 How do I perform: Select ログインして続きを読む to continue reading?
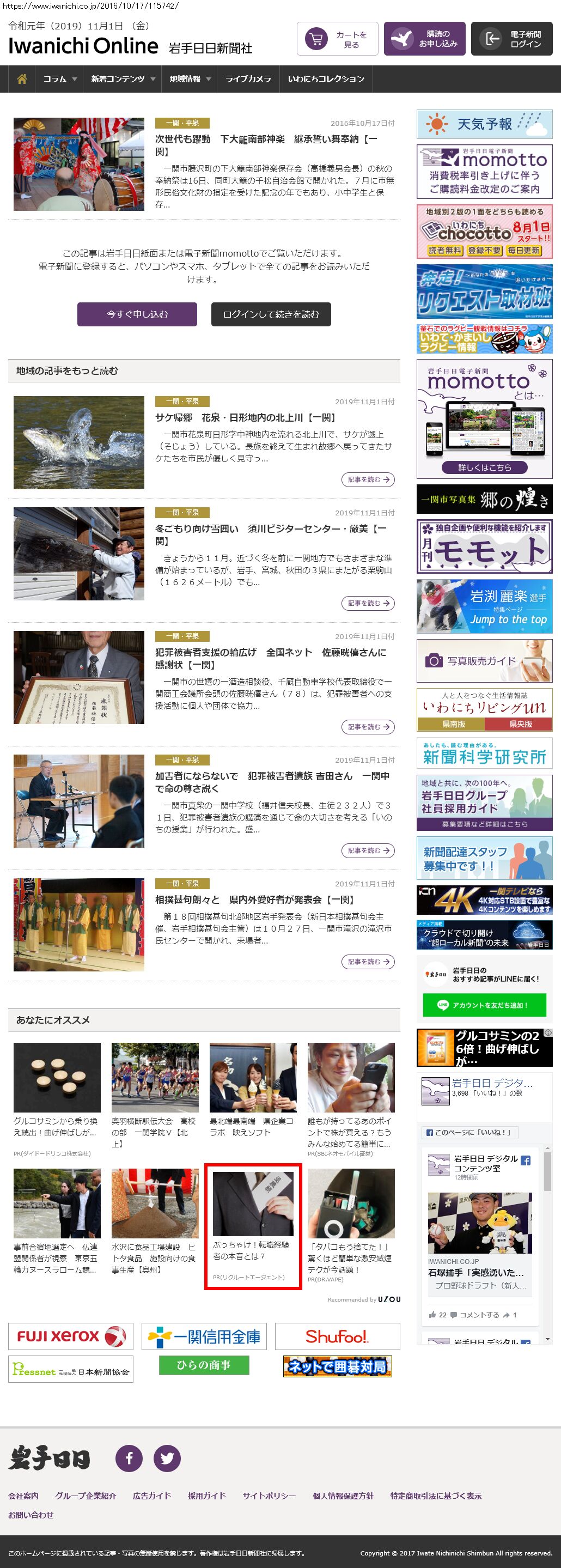click(x=271, y=315)
